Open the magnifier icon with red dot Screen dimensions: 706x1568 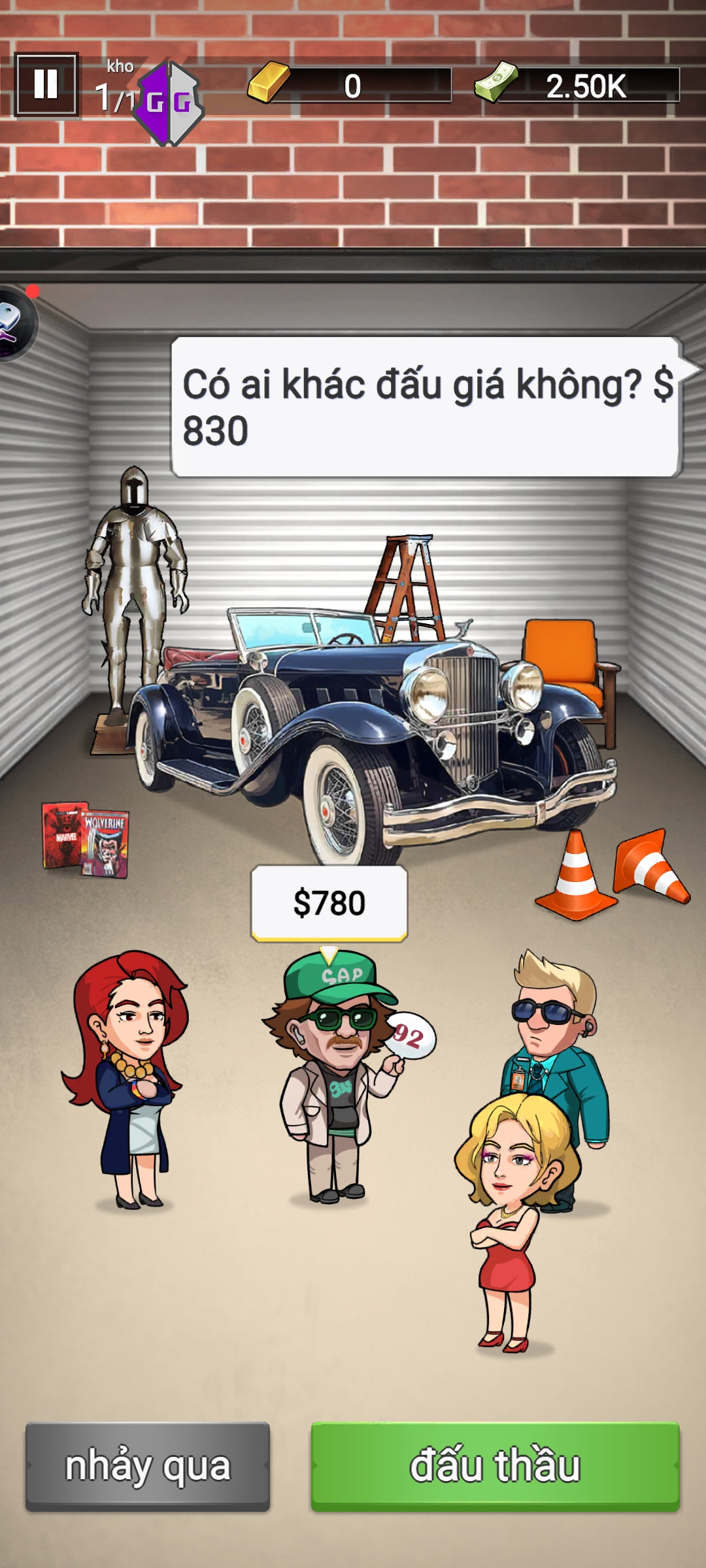pyautogui.click(x=14, y=323)
